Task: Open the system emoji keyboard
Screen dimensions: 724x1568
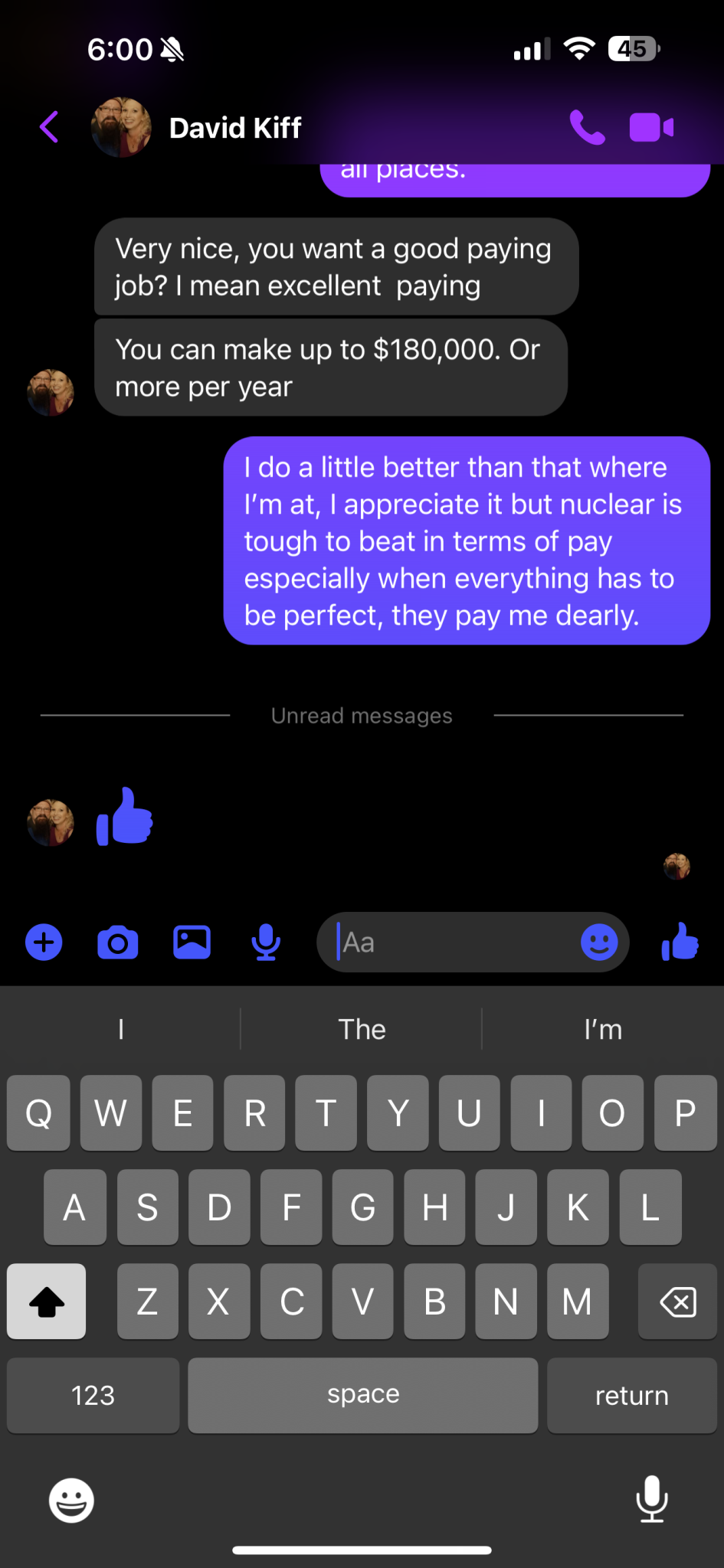Action: pyautogui.click(x=71, y=1500)
